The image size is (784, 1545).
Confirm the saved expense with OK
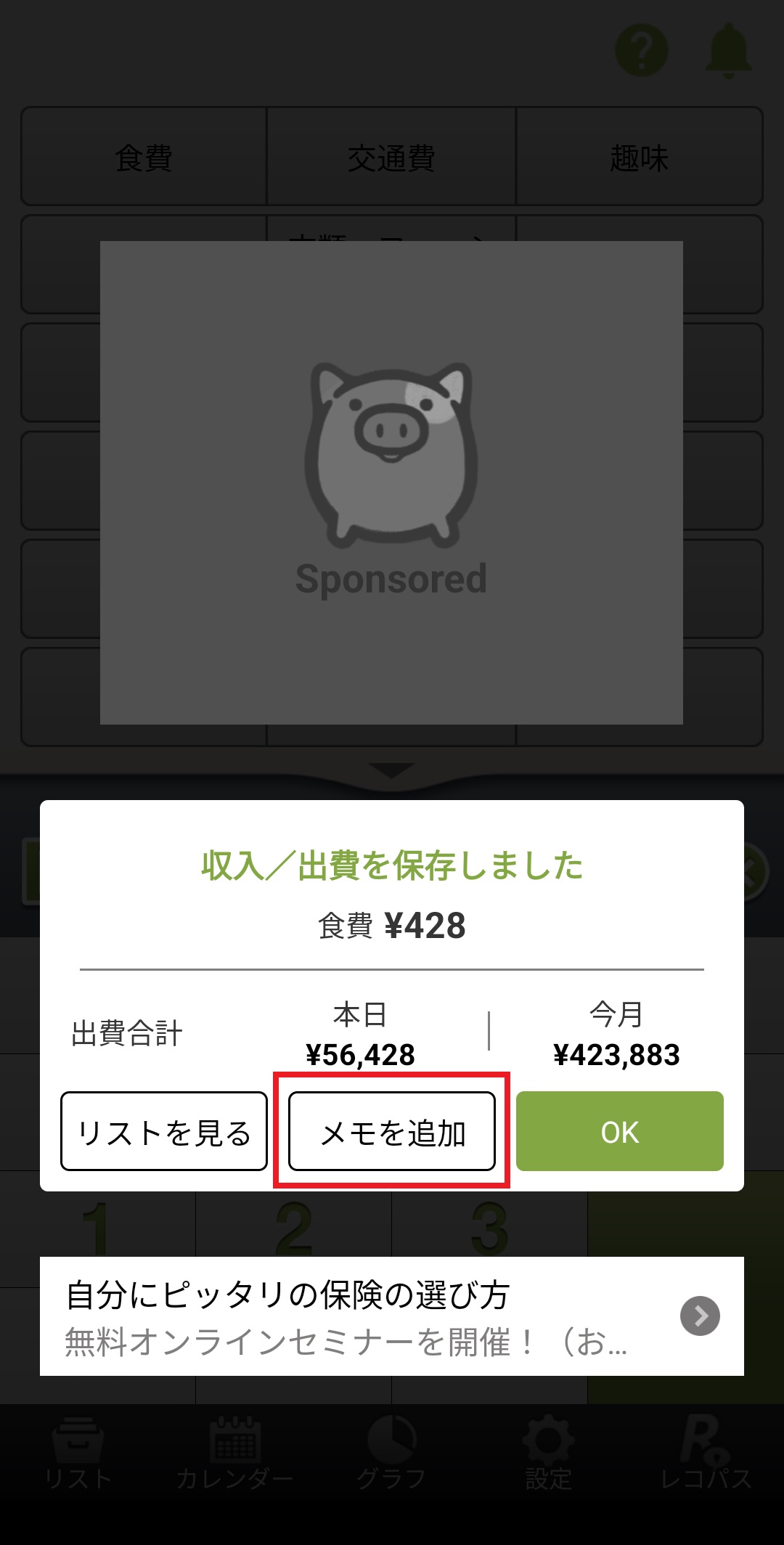click(x=619, y=1131)
